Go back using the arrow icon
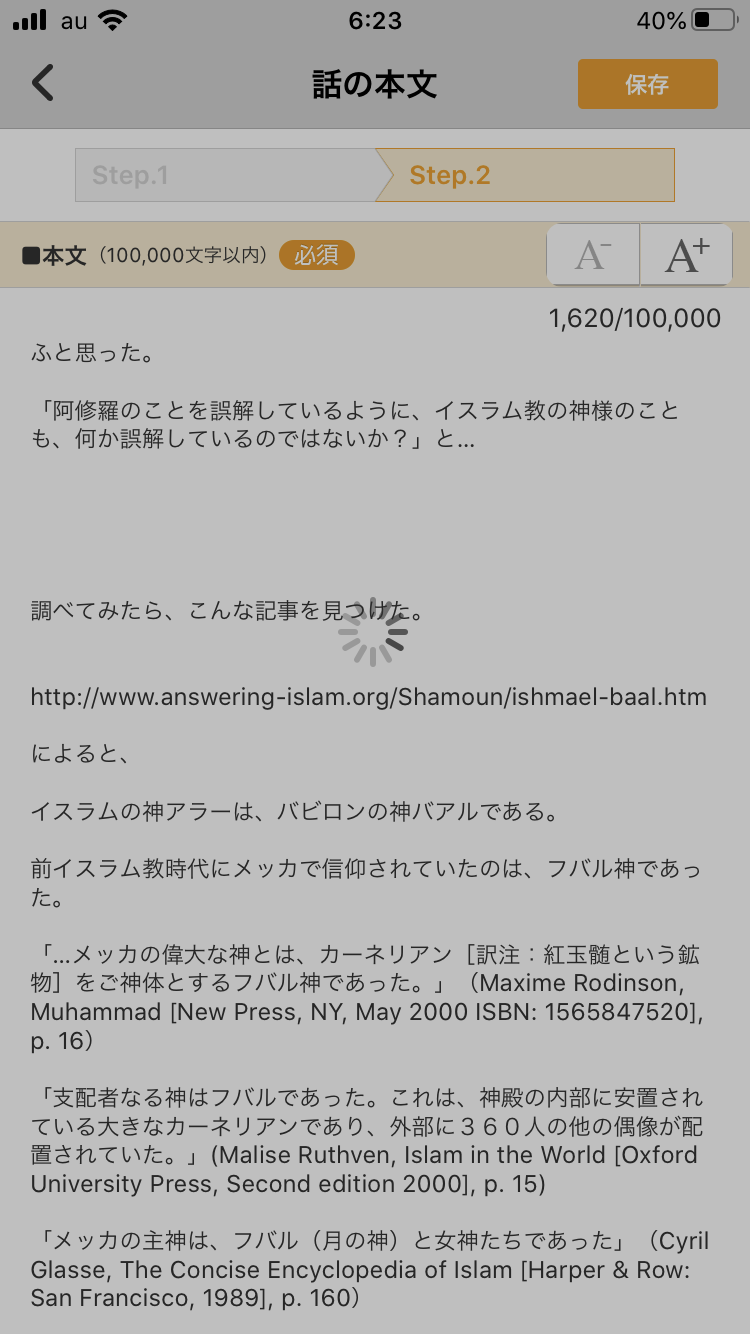Image resolution: width=750 pixels, height=1334 pixels. pyautogui.click(x=43, y=83)
